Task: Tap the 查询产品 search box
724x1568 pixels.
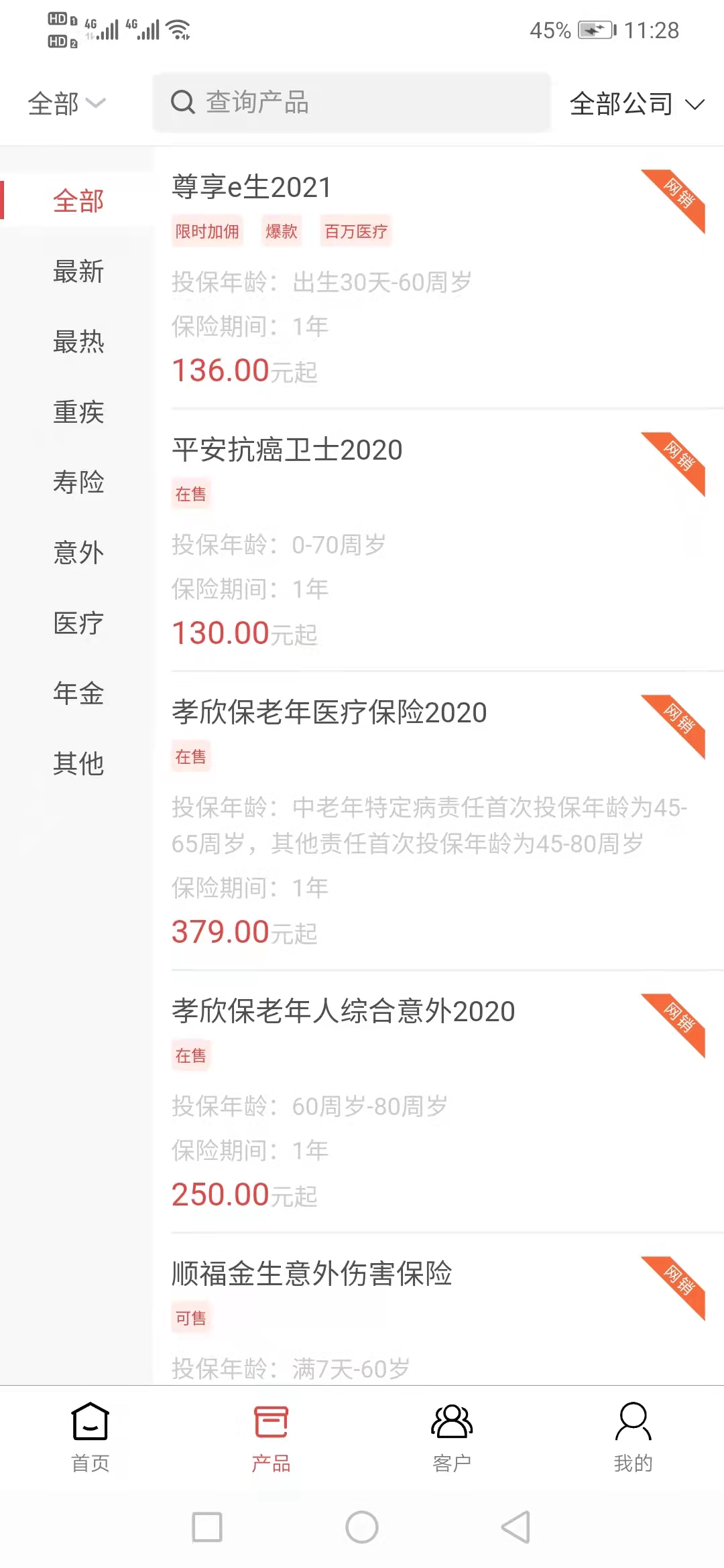Action: (x=351, y=103)
